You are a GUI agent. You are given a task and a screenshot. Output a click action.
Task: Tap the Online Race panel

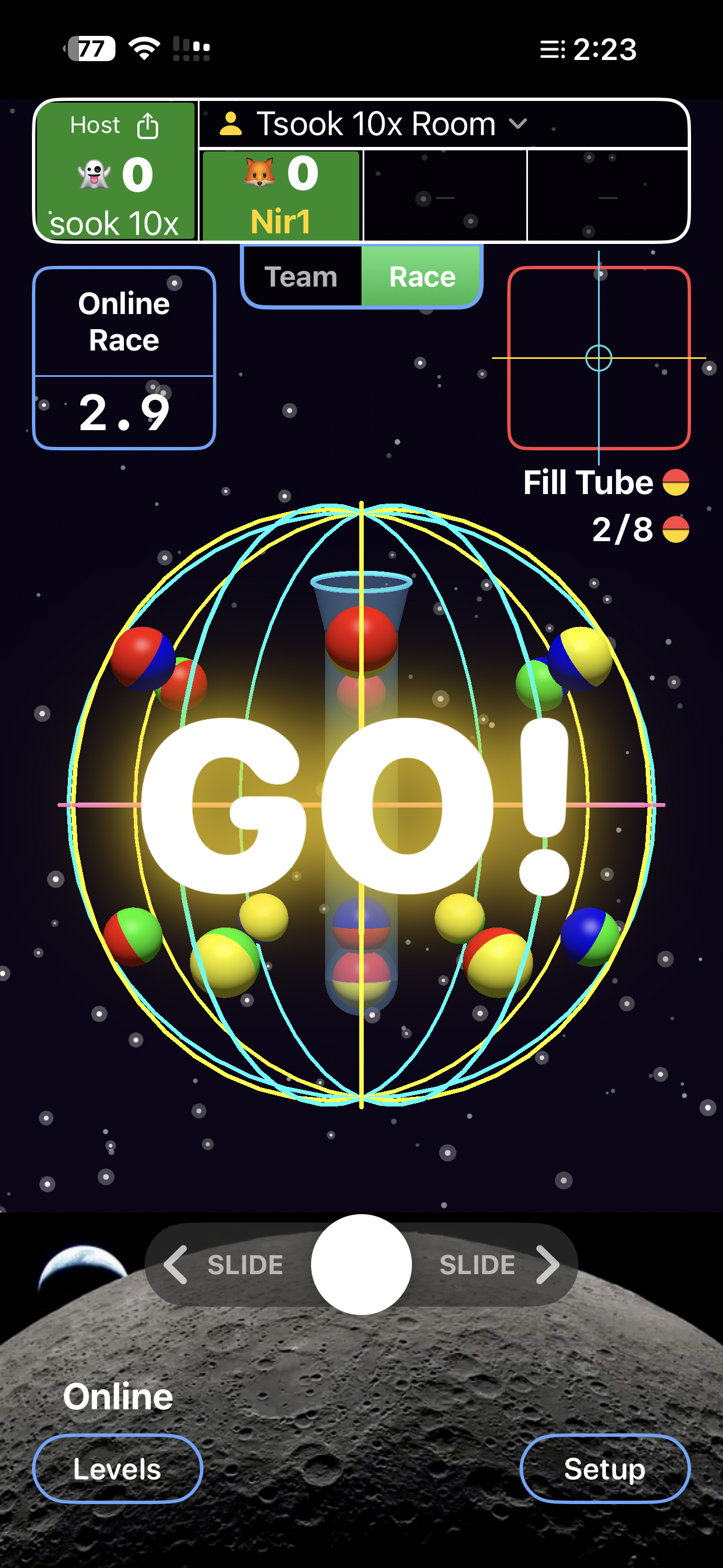click(124, 356)
